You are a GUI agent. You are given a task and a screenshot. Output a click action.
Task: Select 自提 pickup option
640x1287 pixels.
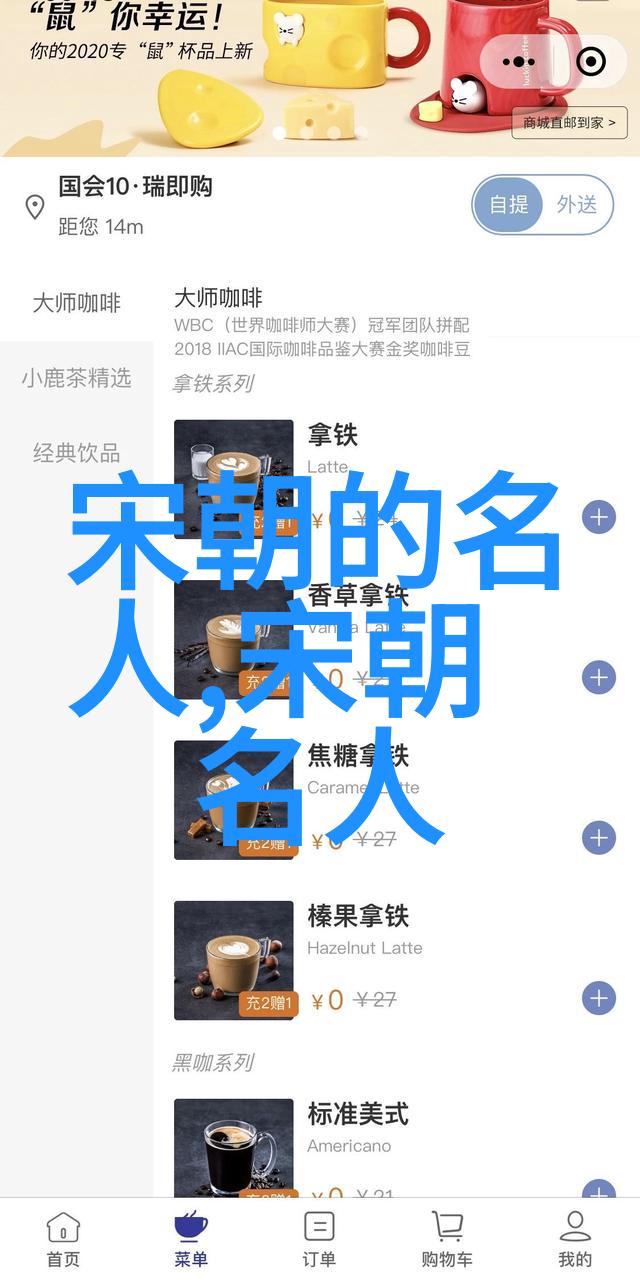point(509,205)
